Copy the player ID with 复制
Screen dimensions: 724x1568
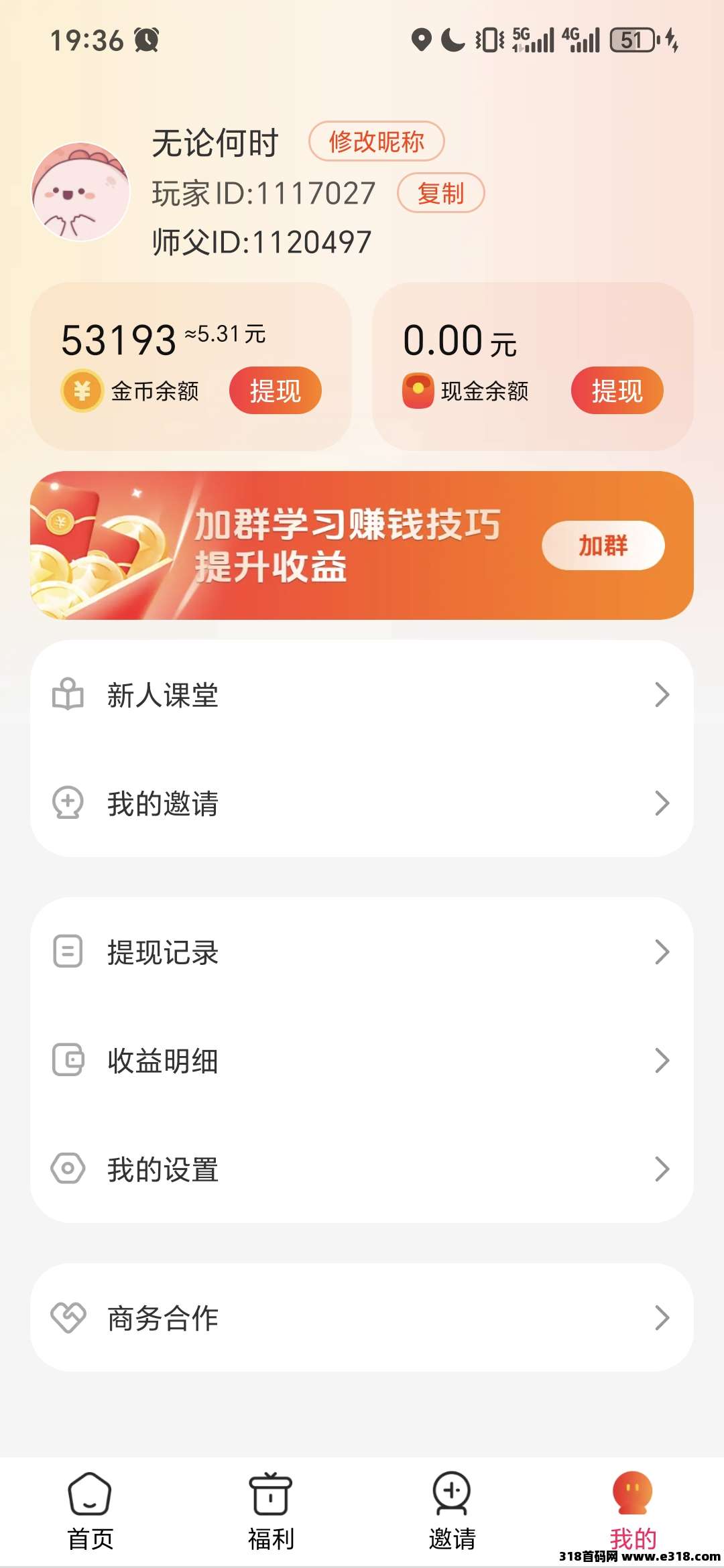point(440,193)
